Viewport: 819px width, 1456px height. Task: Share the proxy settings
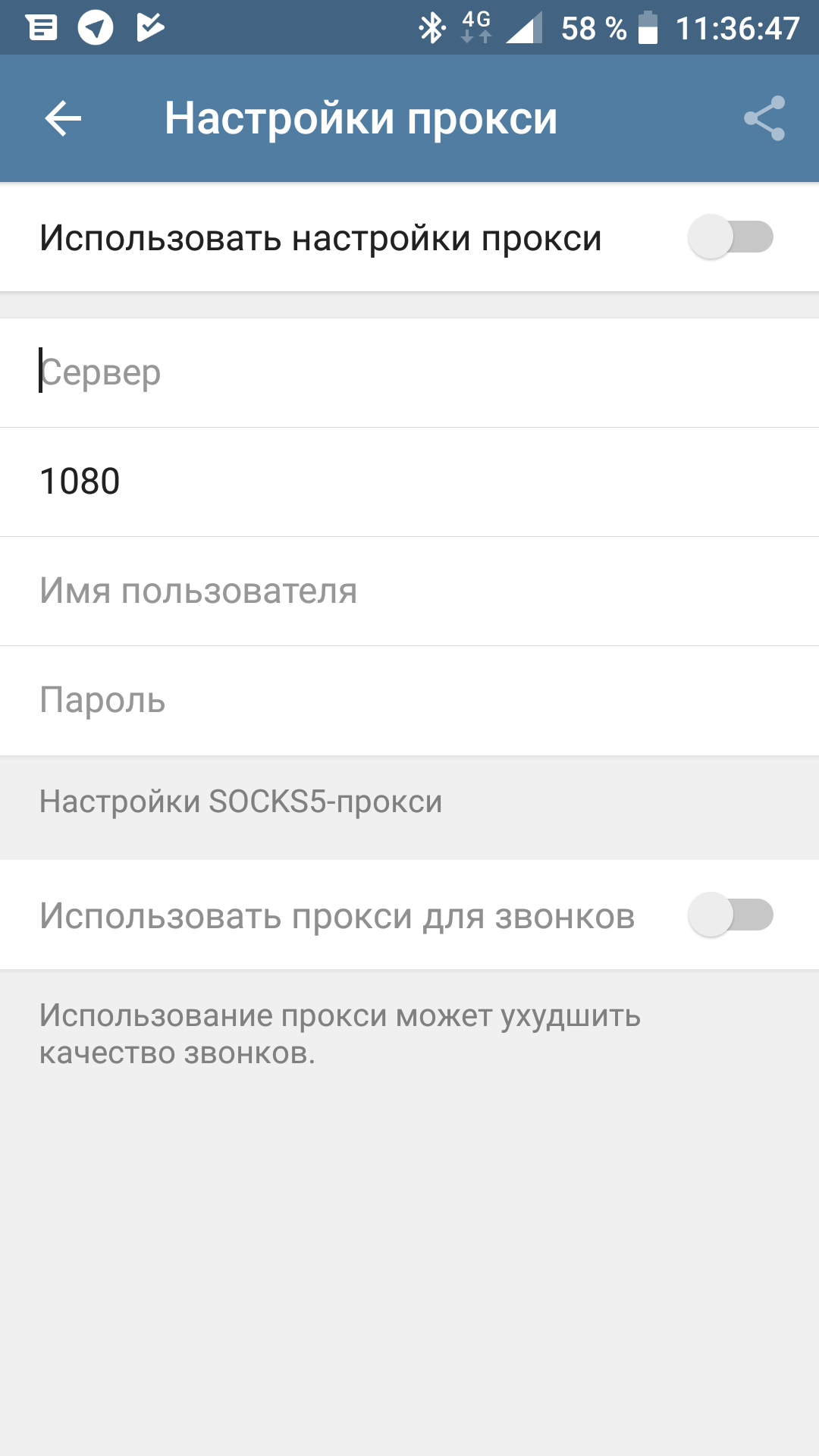764,118
